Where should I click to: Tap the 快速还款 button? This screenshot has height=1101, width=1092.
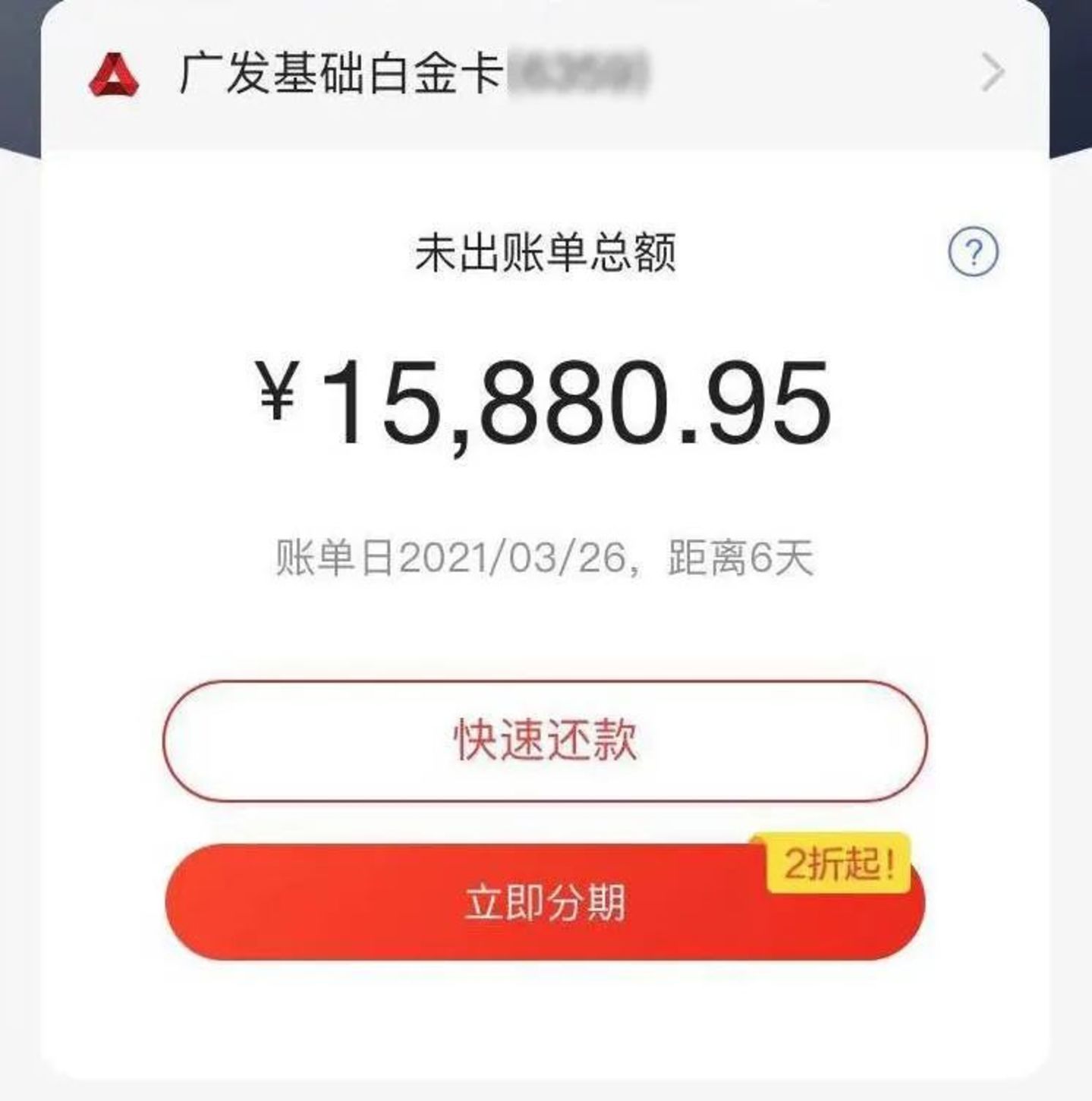click(x=545, y=741)
